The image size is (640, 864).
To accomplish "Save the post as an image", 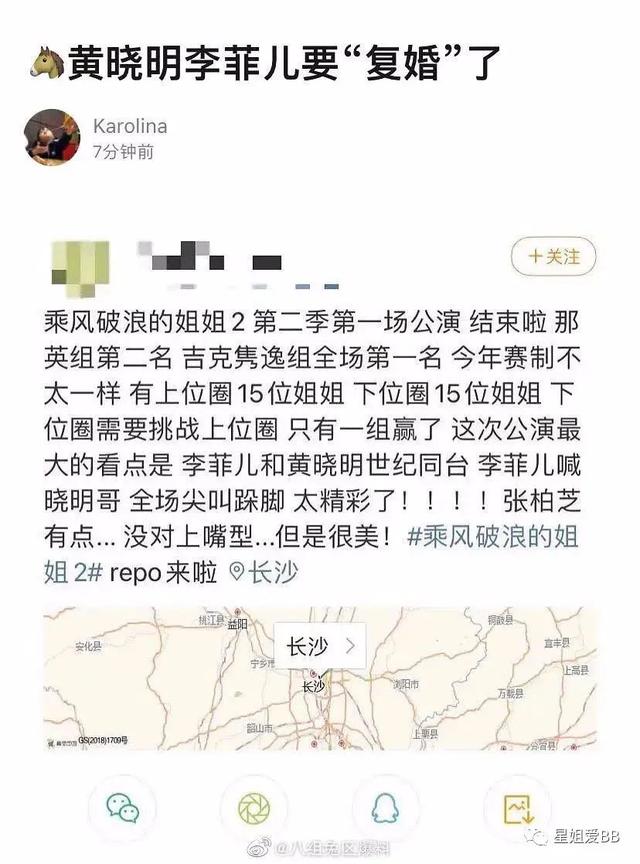I will coord(517,807).
